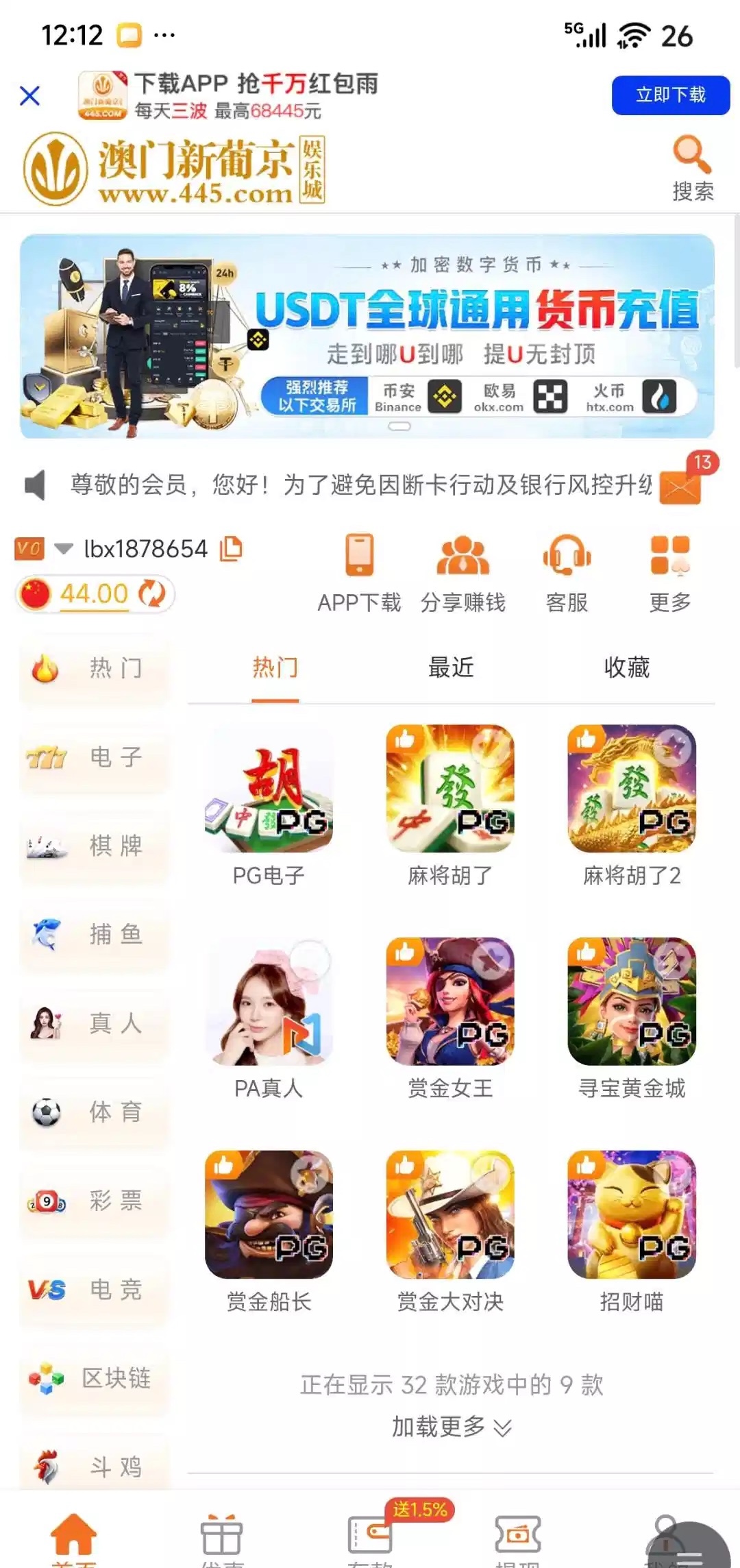The image size is (740, 1568).
Task: Select the 体育 category
Action: pos(95,1112)
